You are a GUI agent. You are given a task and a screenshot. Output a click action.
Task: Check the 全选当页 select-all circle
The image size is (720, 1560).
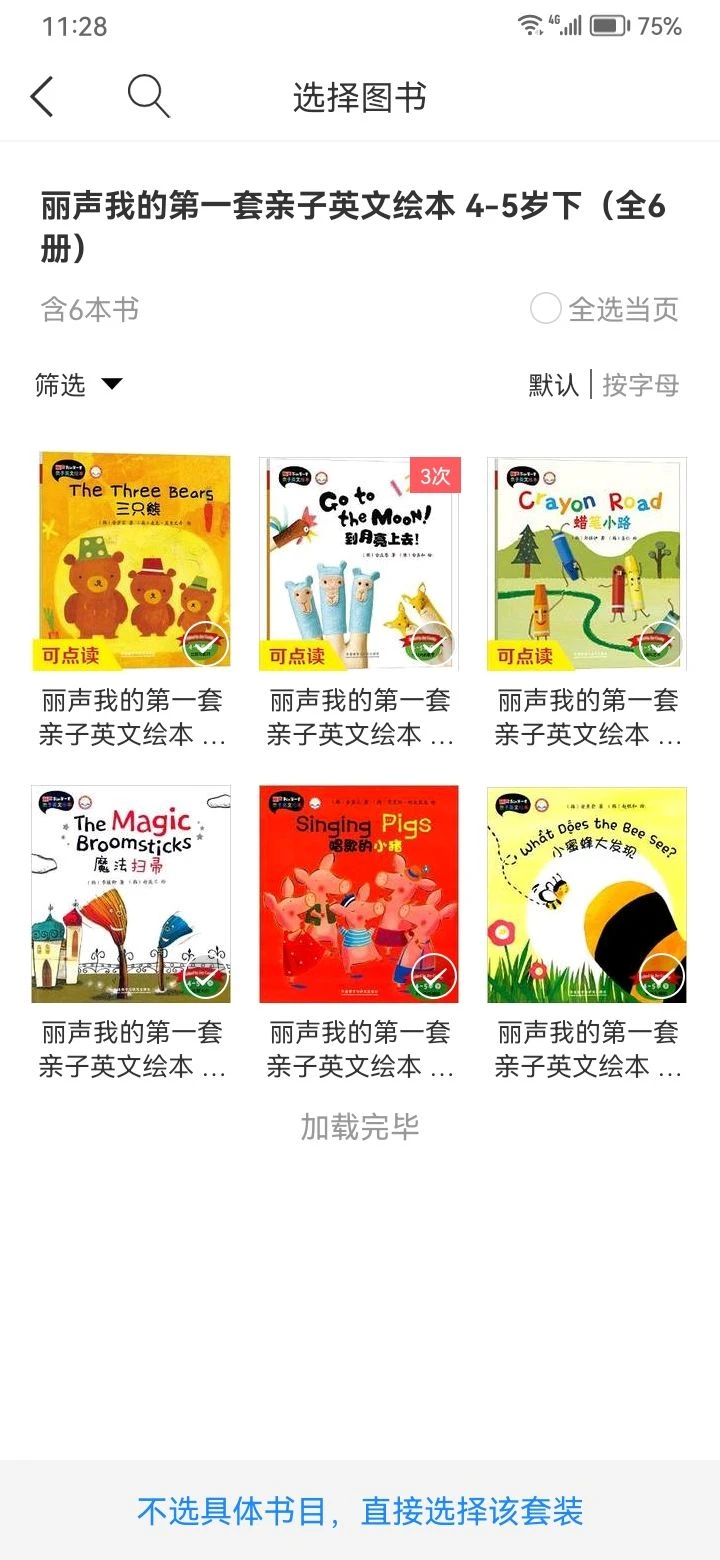click(545, 309)
